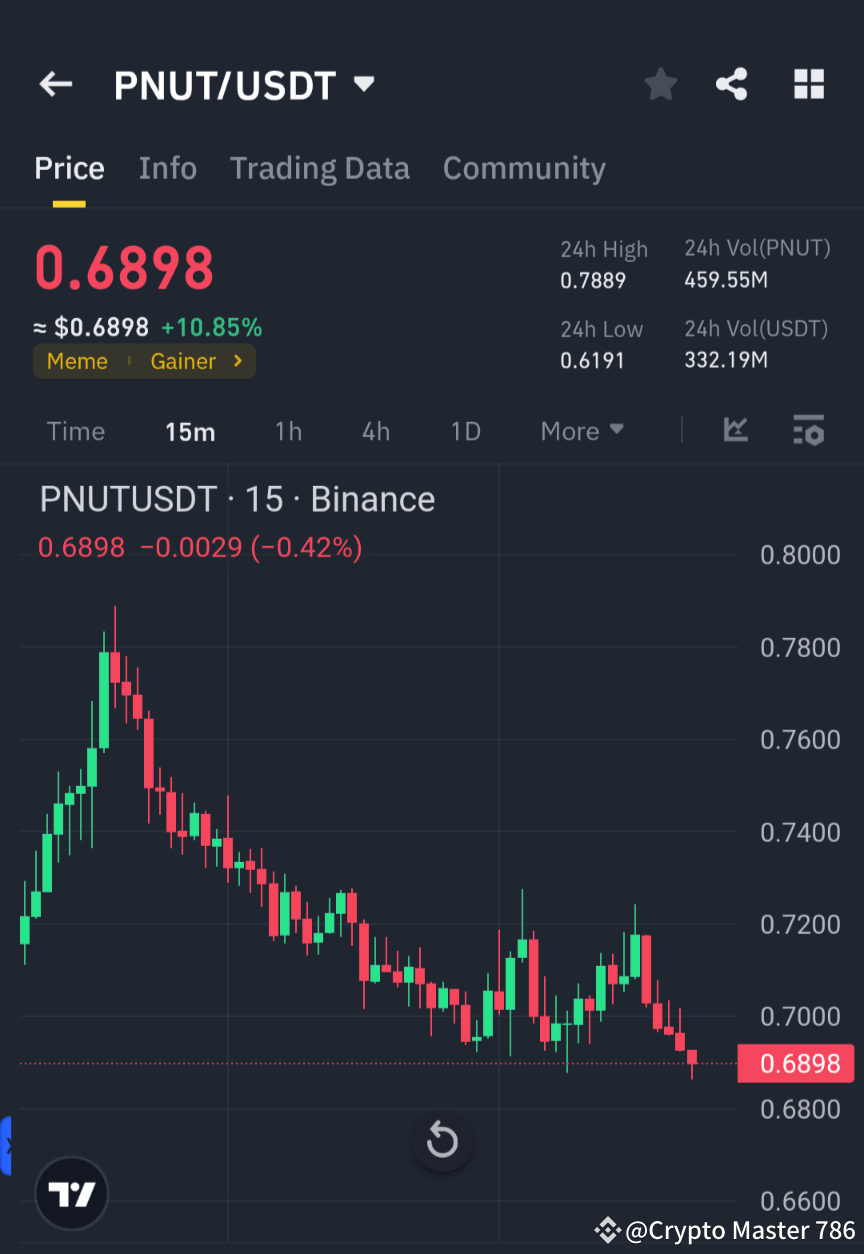The height and width of the screenshot is (1254, 864).
Task: Enable the 4h chart interval
Action: [375, 431]
